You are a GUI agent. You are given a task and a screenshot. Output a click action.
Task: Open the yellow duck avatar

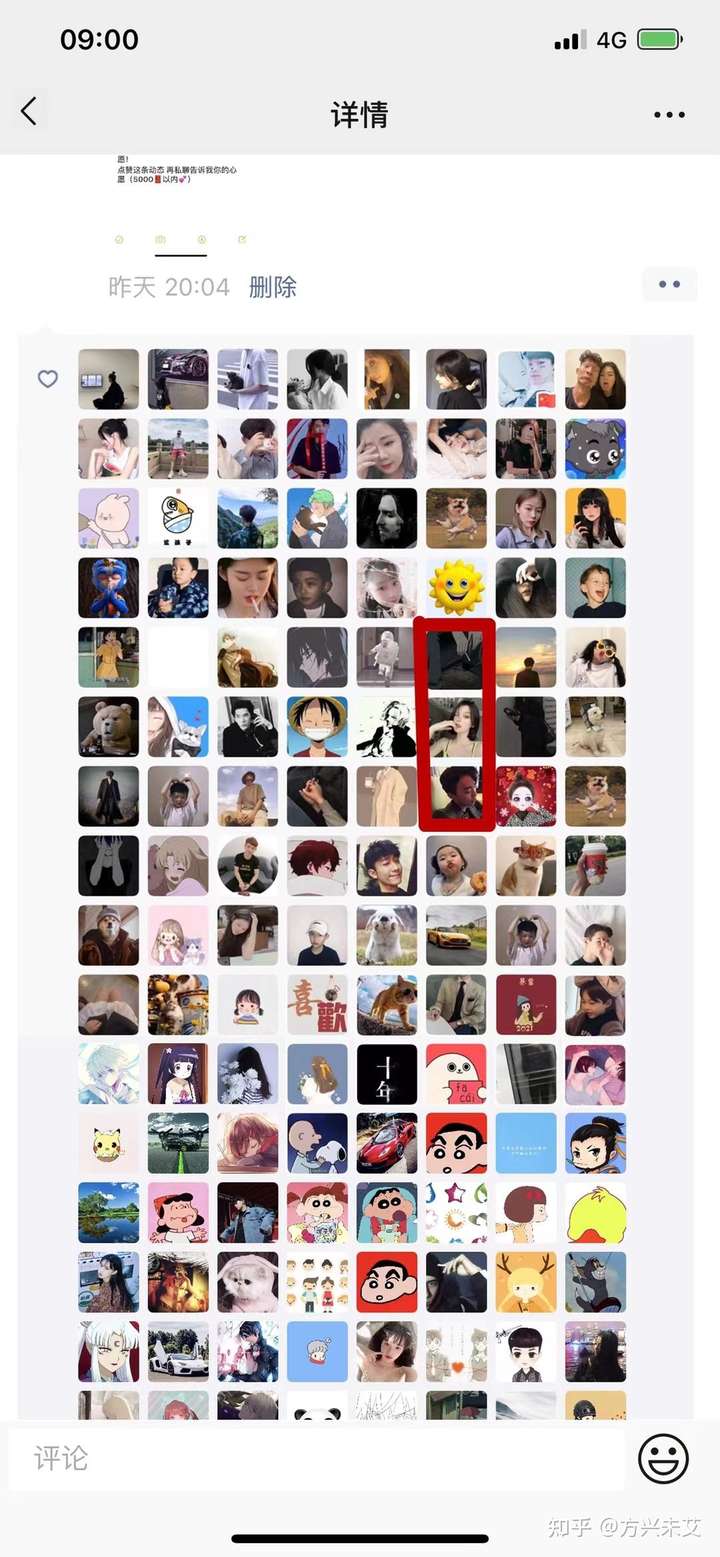pyautogui.click(x=595, y=1213)
